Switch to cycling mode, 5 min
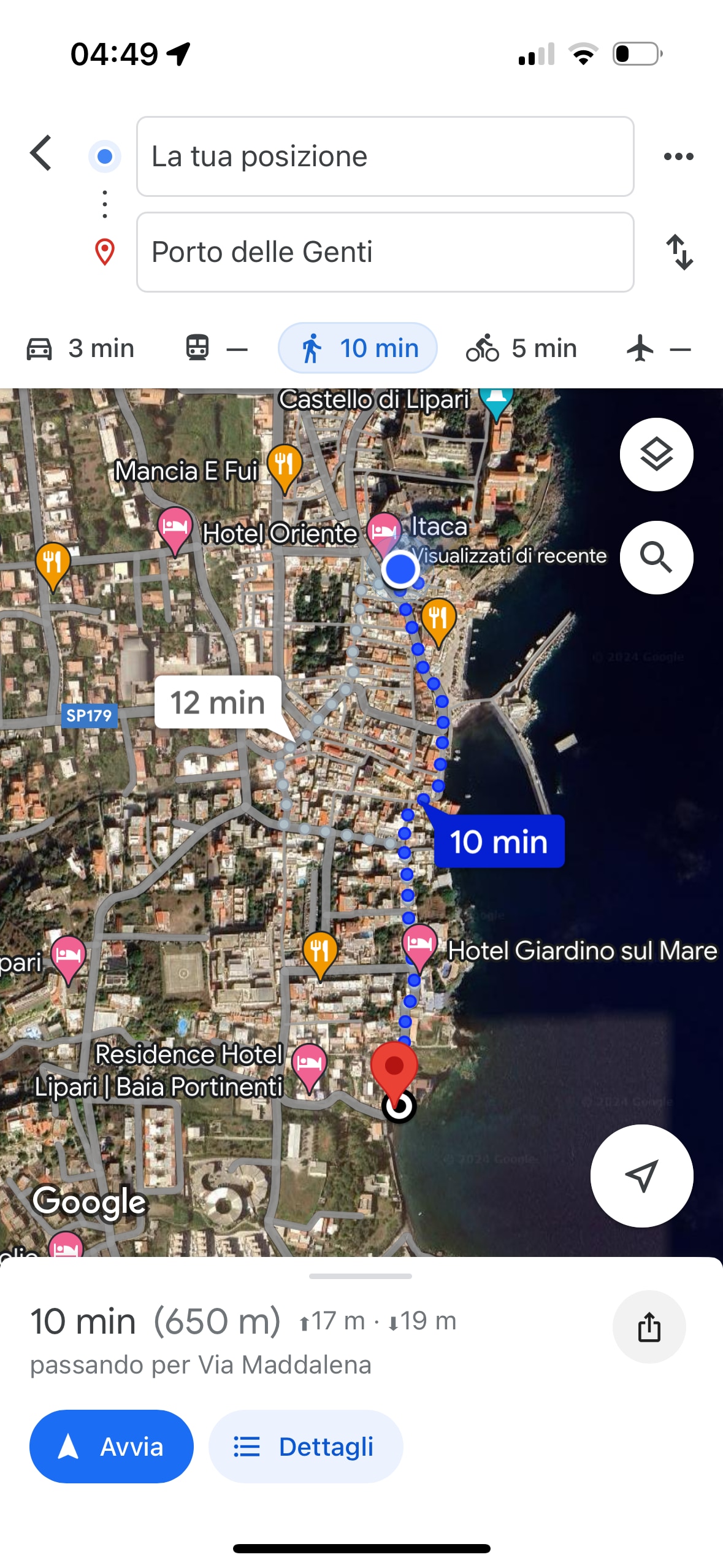 pos(521,348)
